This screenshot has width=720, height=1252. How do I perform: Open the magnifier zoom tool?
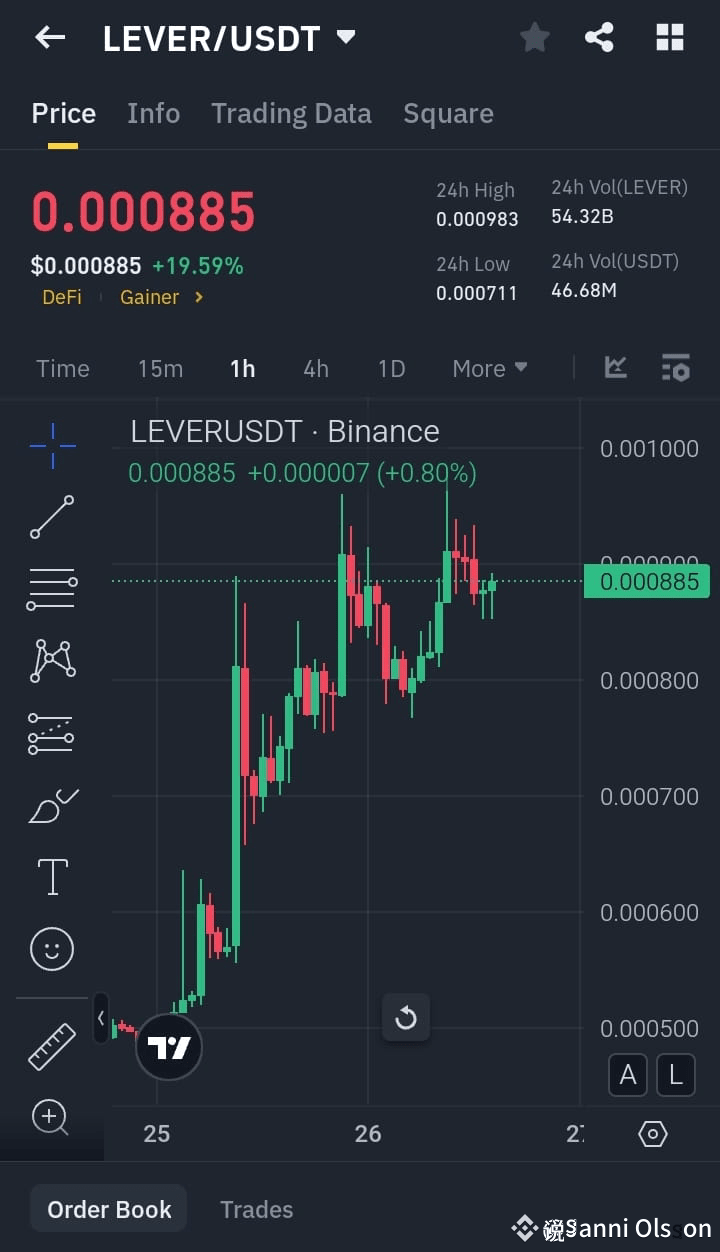(51, 1118)
